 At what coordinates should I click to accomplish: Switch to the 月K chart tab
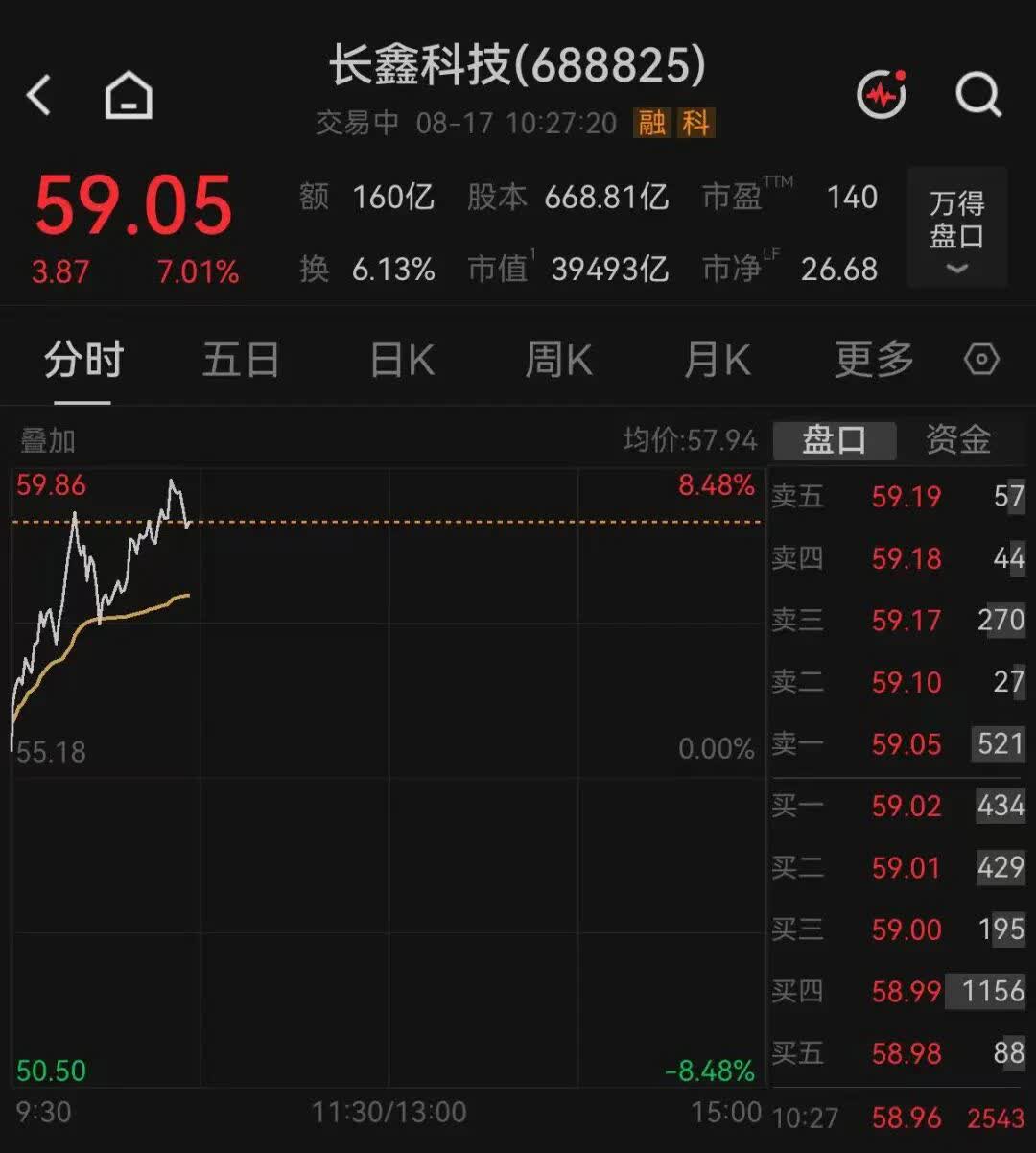pos(717,361)
